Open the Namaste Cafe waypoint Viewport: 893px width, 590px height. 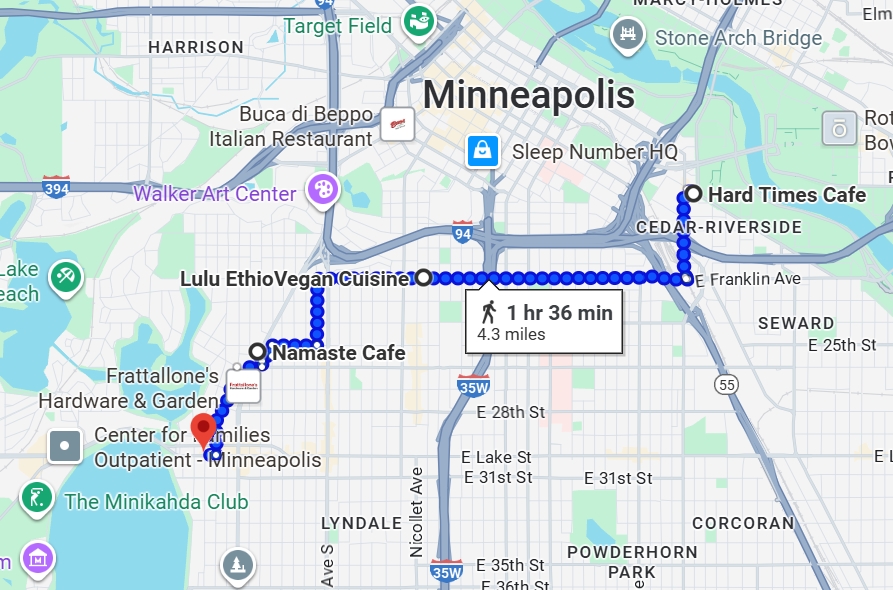coord(258,351)
